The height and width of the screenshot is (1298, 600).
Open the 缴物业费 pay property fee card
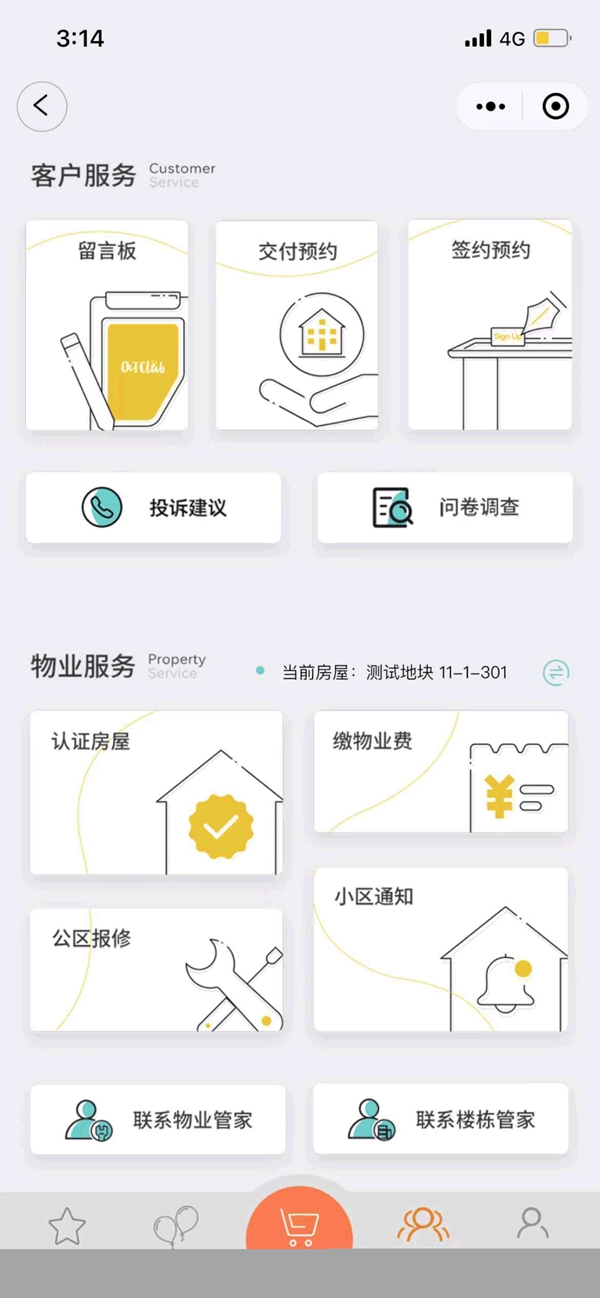(441, 771)
